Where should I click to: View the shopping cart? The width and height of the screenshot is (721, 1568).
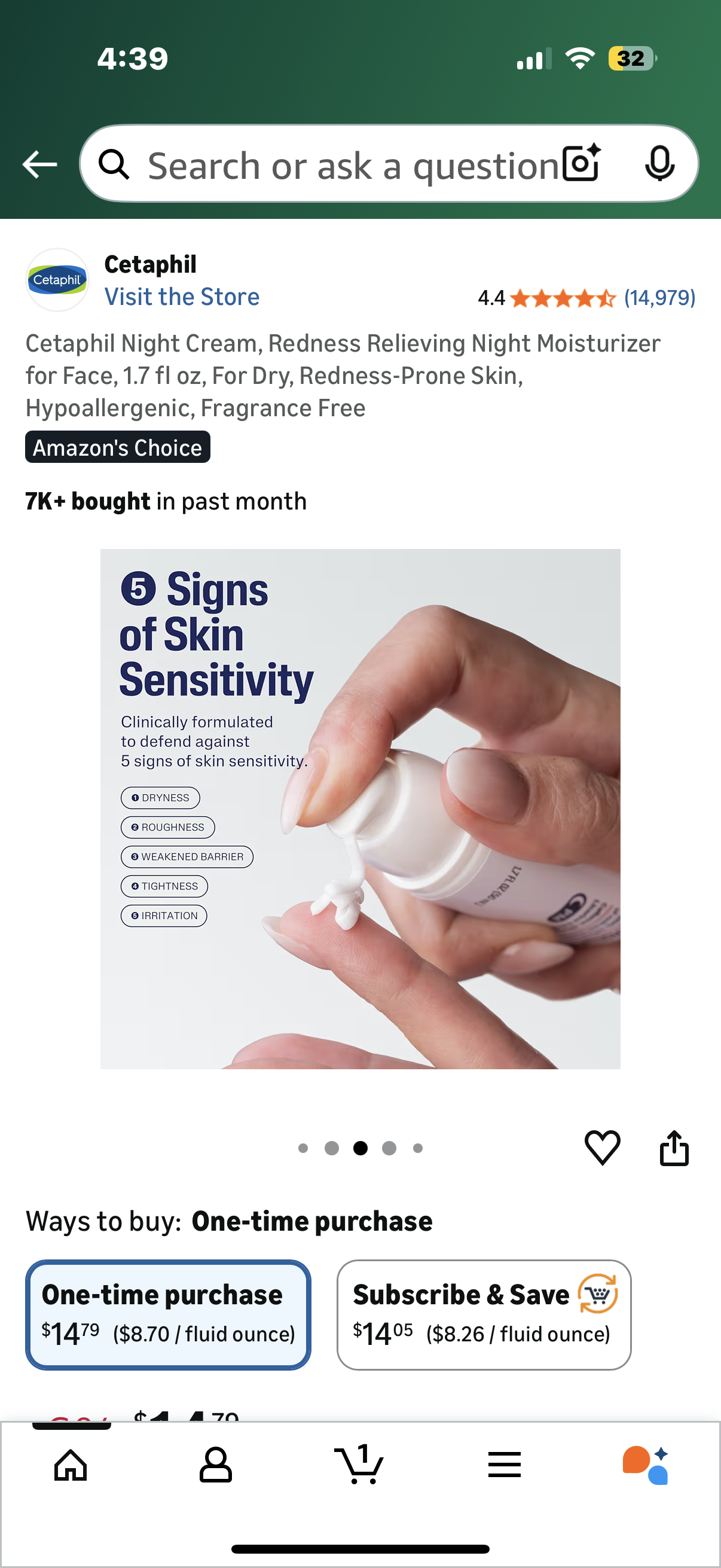tap(359, 1465)
